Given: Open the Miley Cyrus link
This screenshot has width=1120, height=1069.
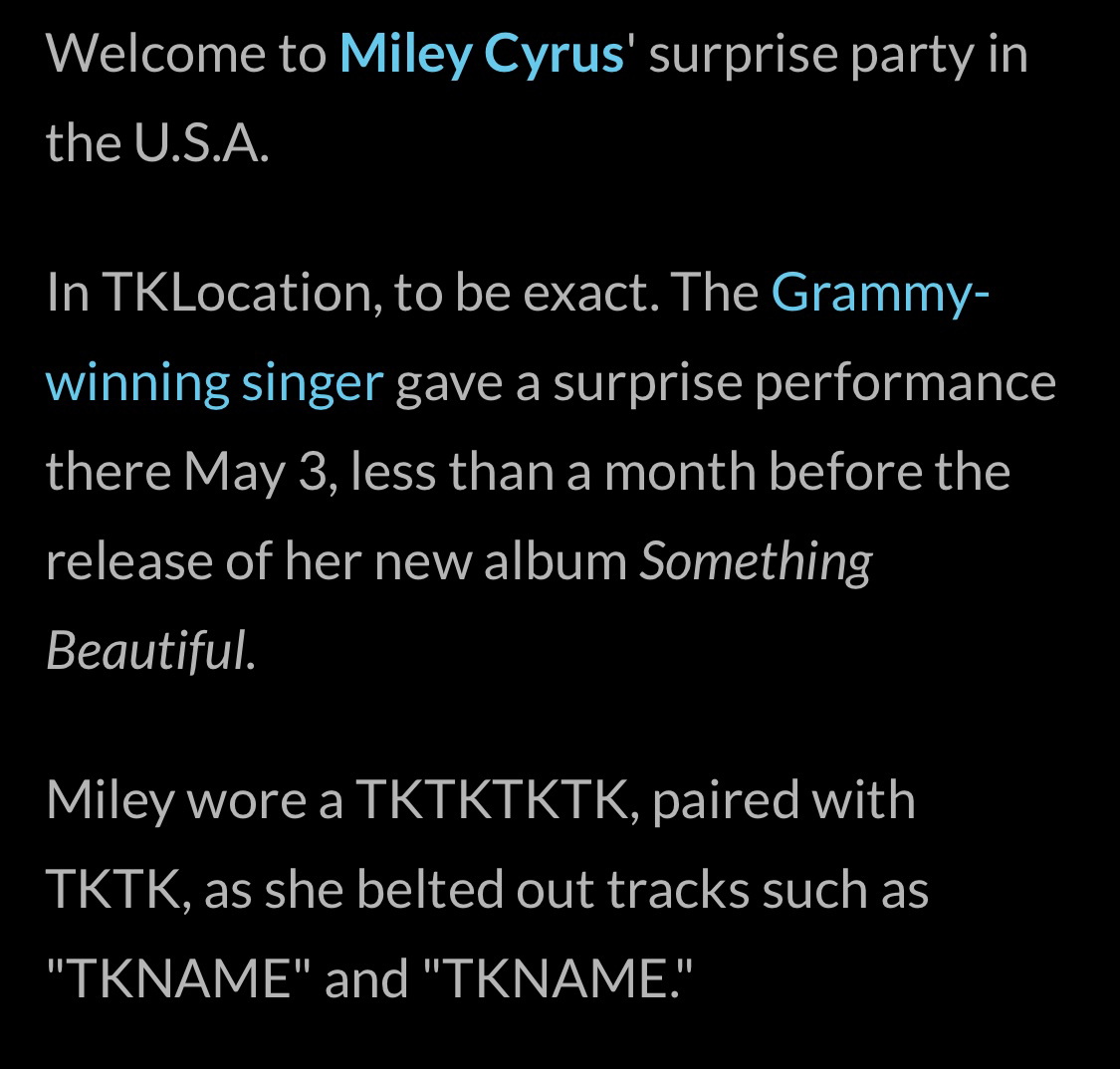Looking at the screenshot, I should point(481,53).
